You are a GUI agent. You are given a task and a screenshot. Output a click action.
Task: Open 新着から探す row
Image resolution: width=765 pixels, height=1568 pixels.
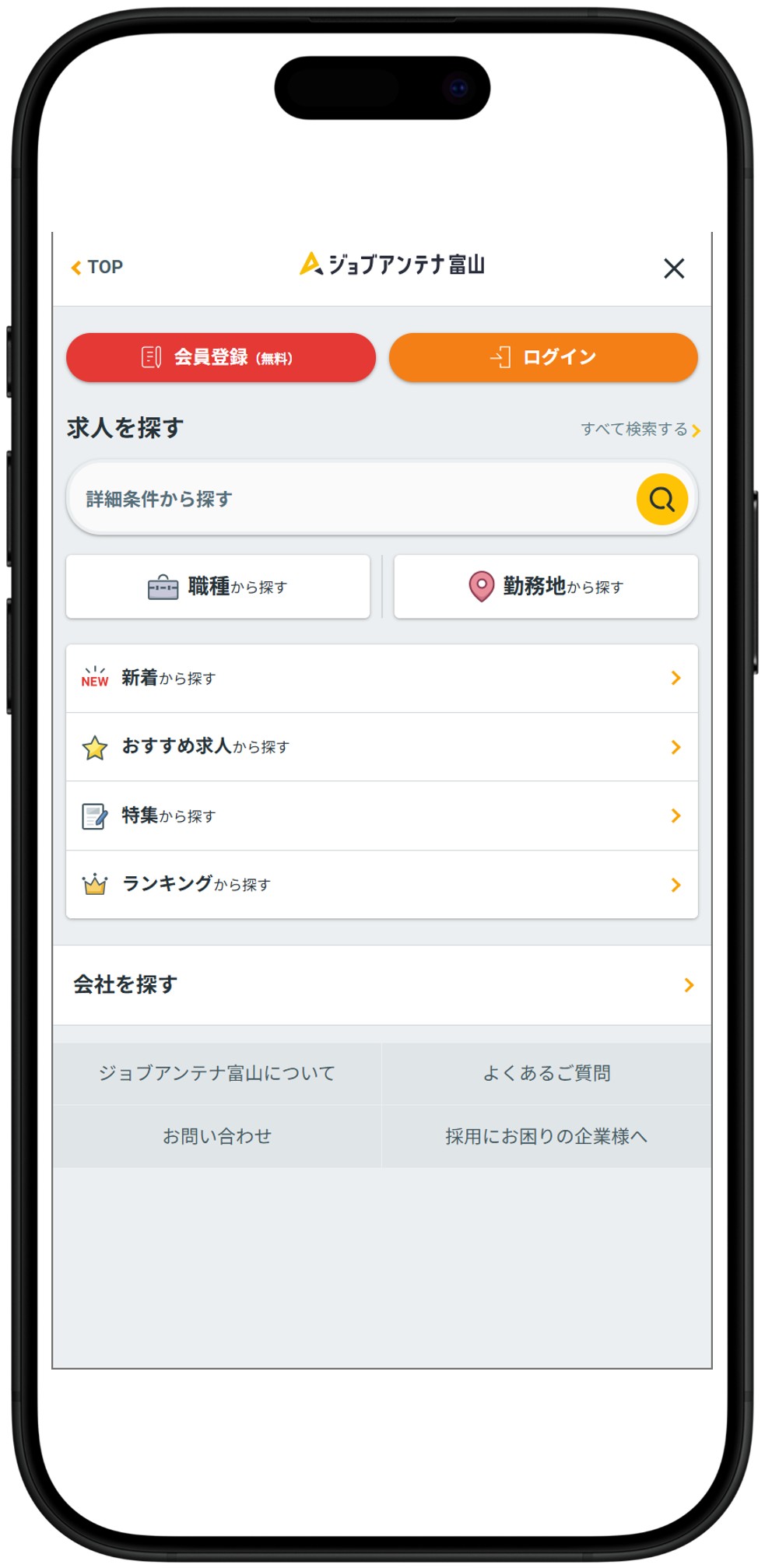[381, 679]
